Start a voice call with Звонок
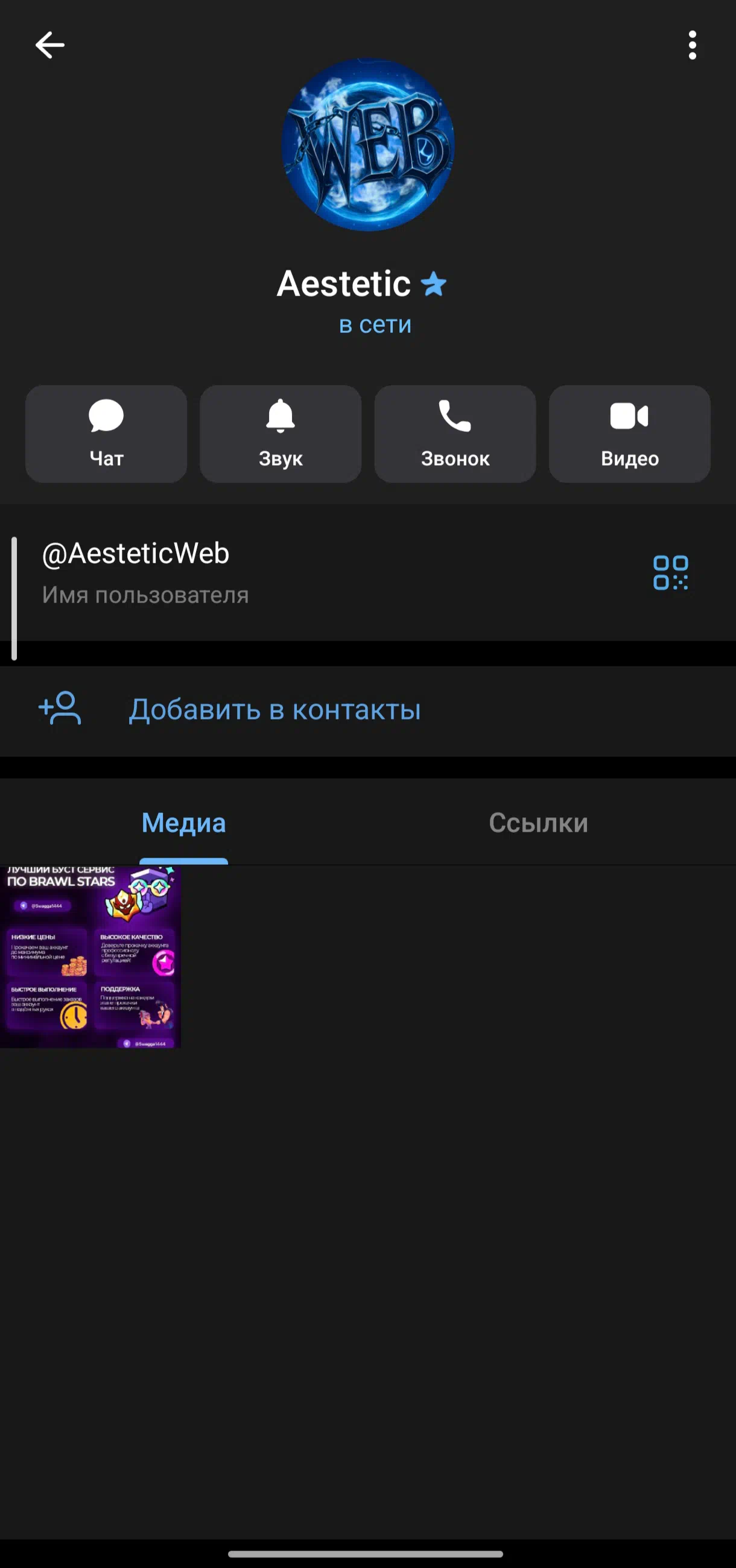Screen dimensions: 736x1568 (x=455, y=434)
